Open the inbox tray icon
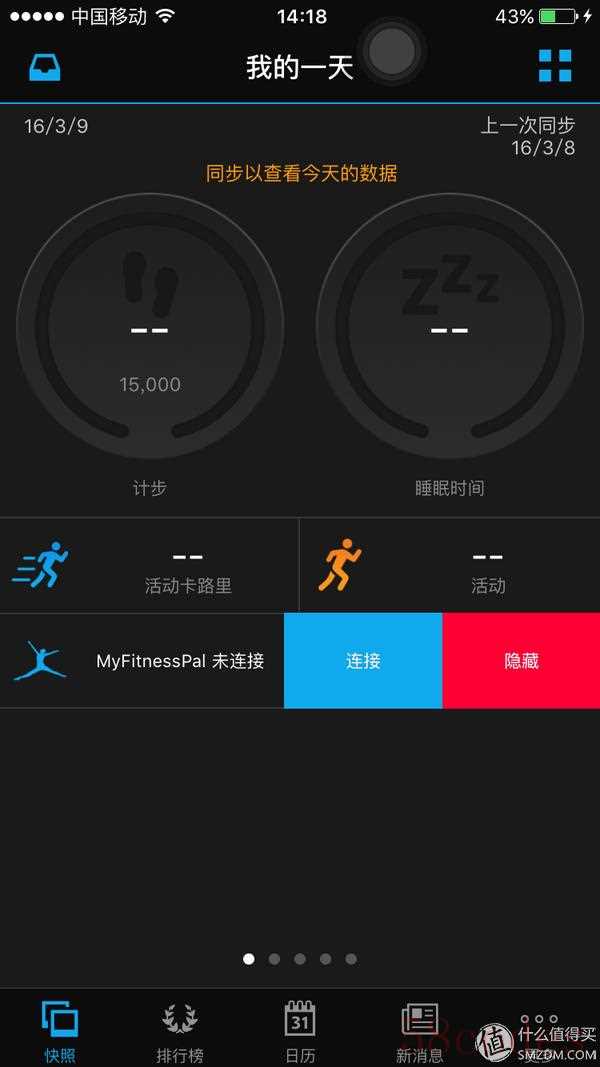Viewport: 600px width, 1067px height. pyautogui.click(x=45, y=67)
